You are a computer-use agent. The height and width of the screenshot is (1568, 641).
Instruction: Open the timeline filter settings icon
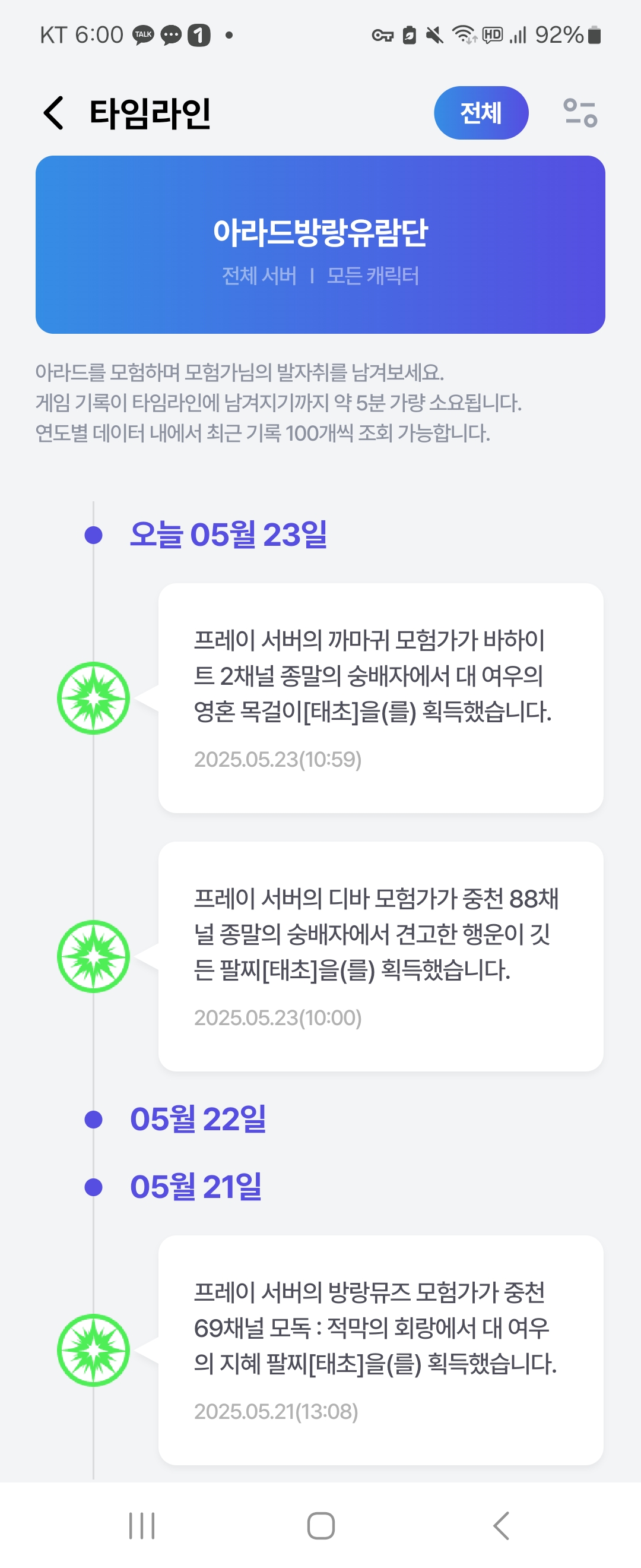point(580,113)
